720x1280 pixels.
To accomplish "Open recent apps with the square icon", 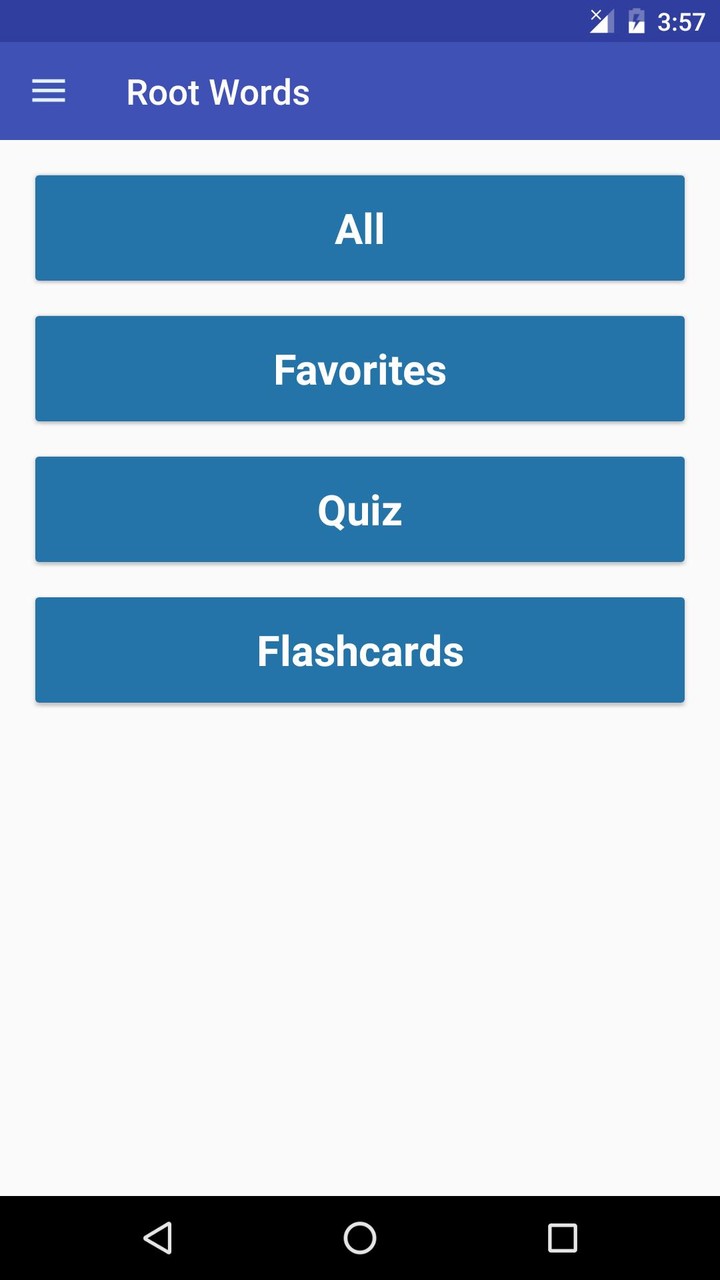I will pos(562,1238).
